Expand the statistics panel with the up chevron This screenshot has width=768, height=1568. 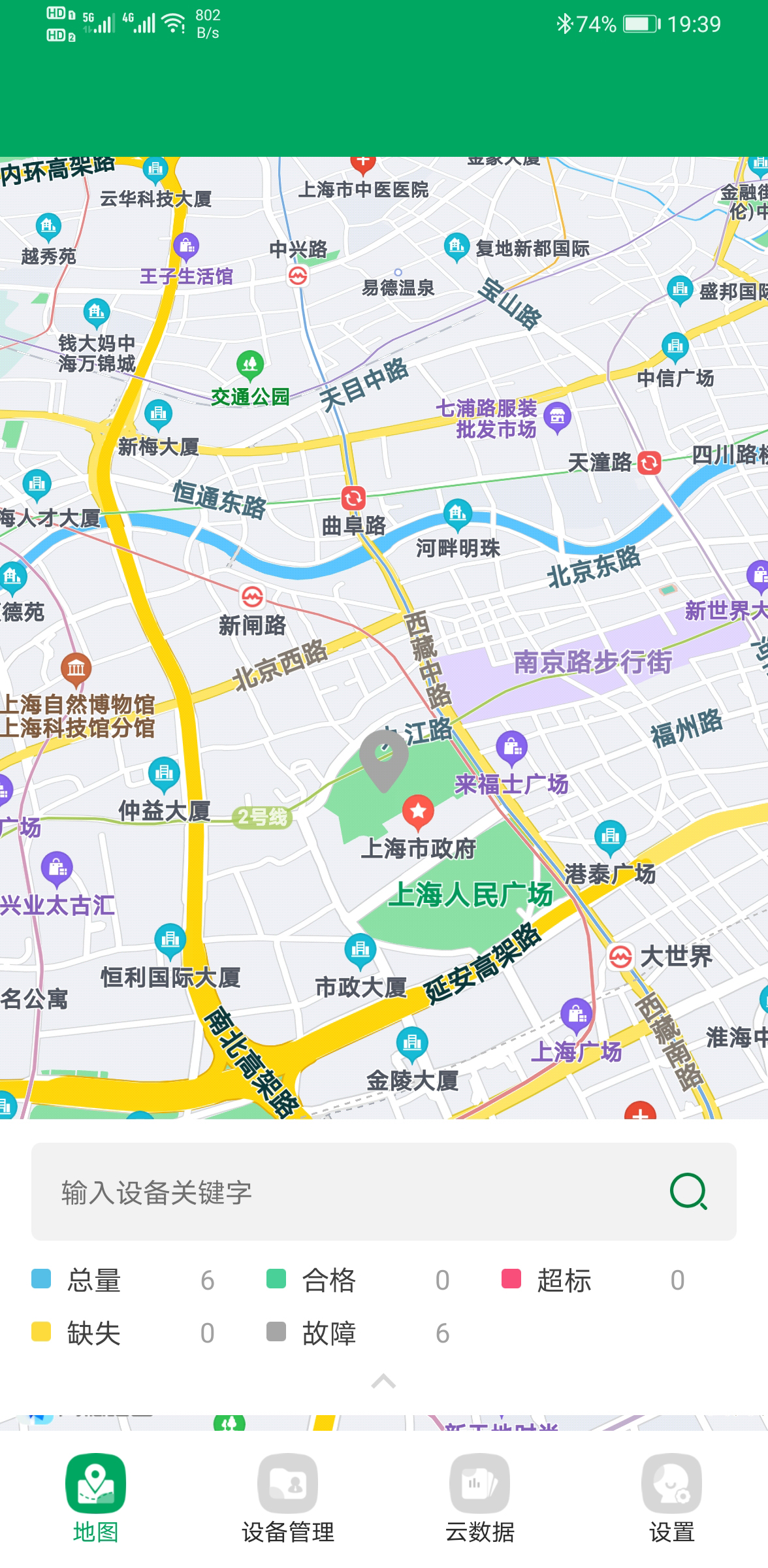tap(383, 1381)
